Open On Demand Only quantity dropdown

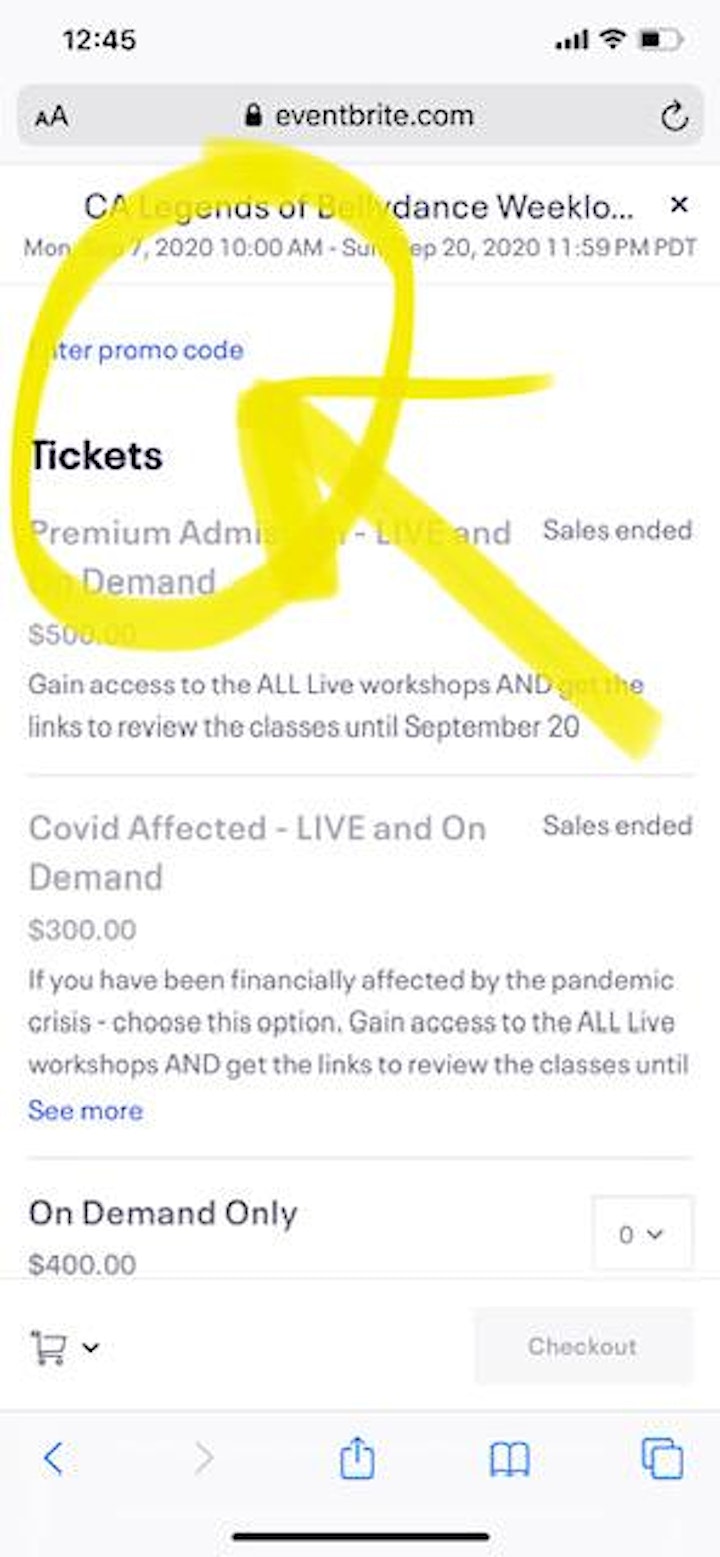(641, 1235)
